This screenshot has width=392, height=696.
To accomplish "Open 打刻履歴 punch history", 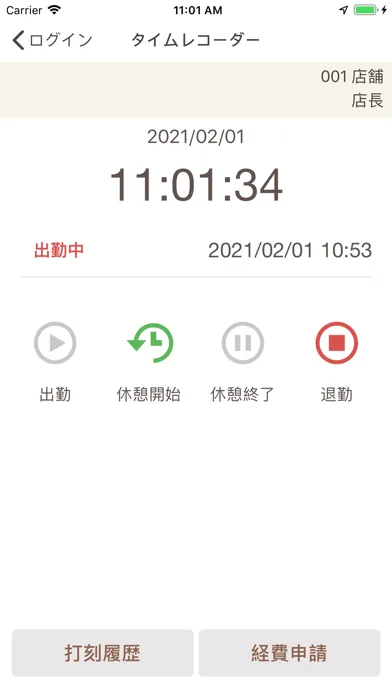I will coord(103,653).
